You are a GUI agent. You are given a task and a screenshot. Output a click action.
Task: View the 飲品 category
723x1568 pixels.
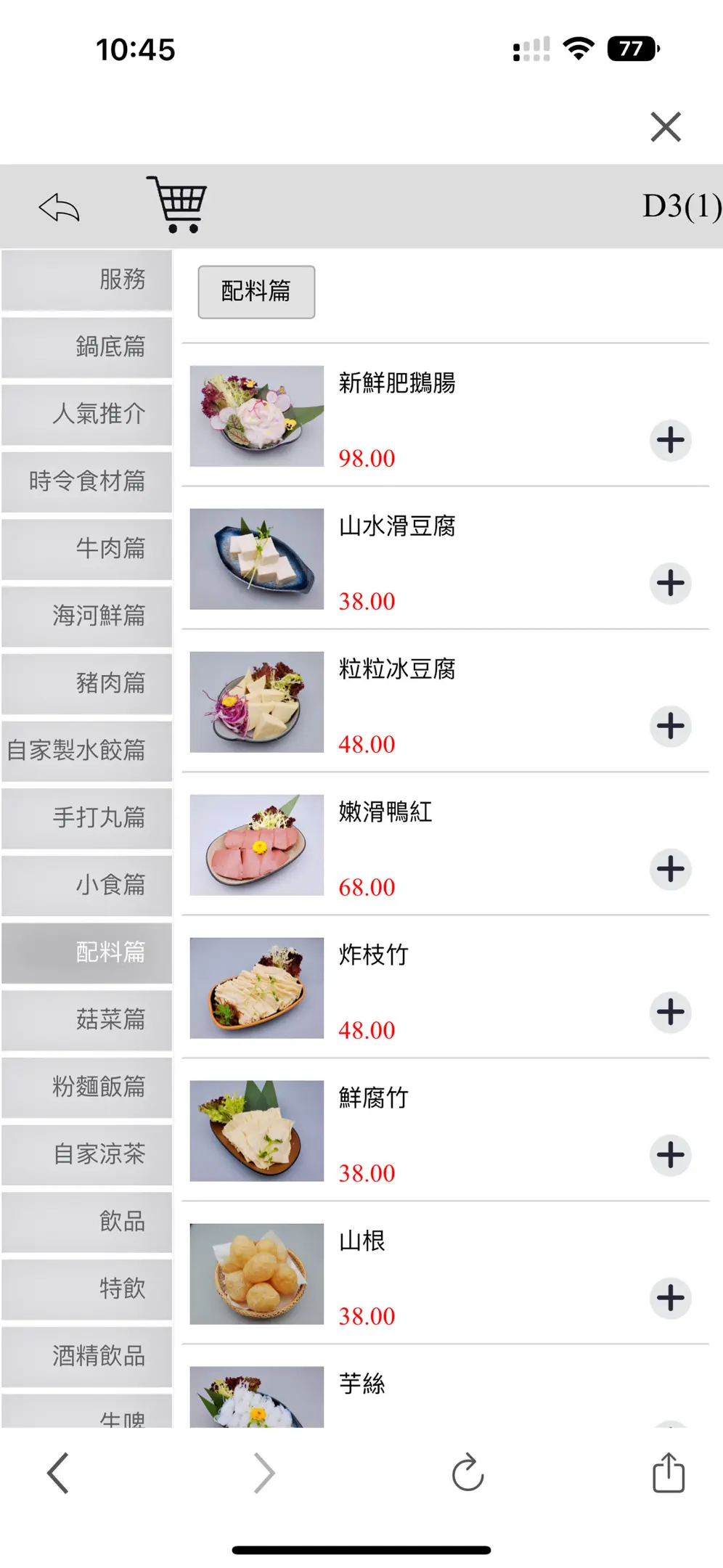pos(87,1222)
